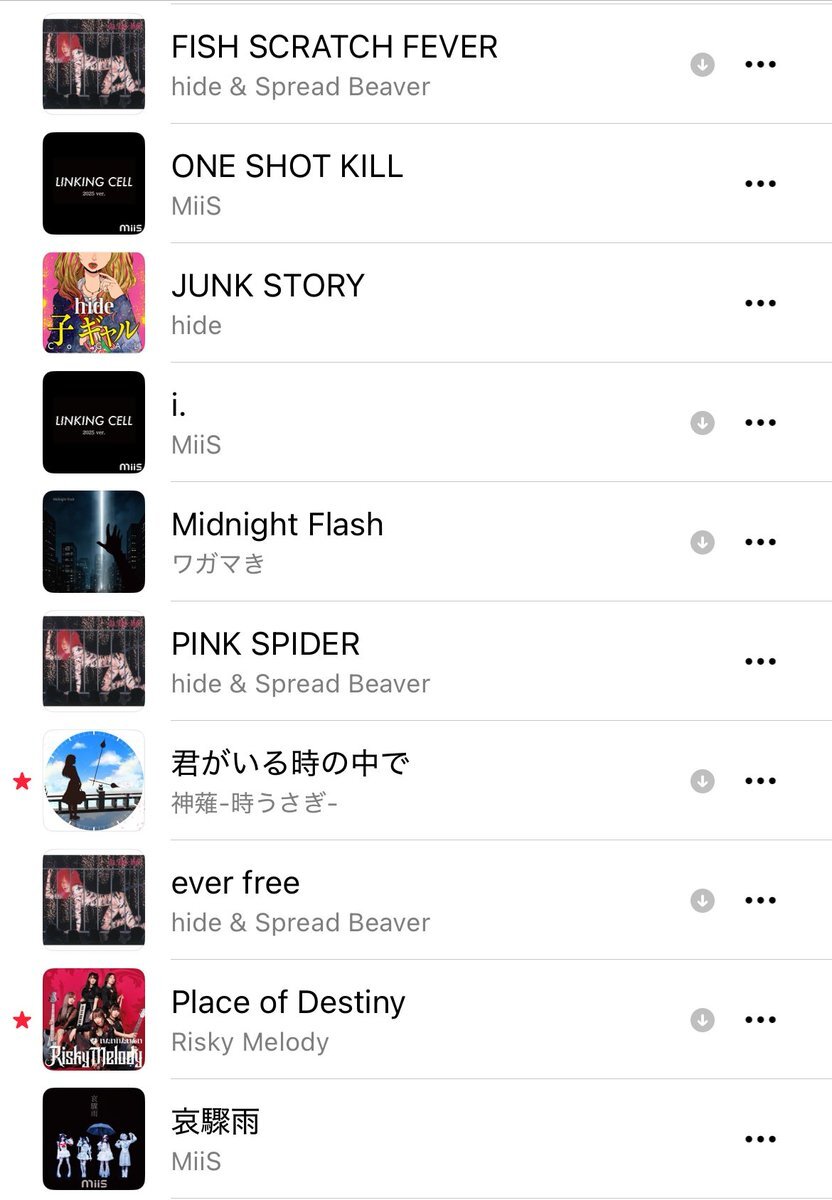Open the three-dot menu for JUNK STORY
832x1200 pixels.
pos(761,304)
